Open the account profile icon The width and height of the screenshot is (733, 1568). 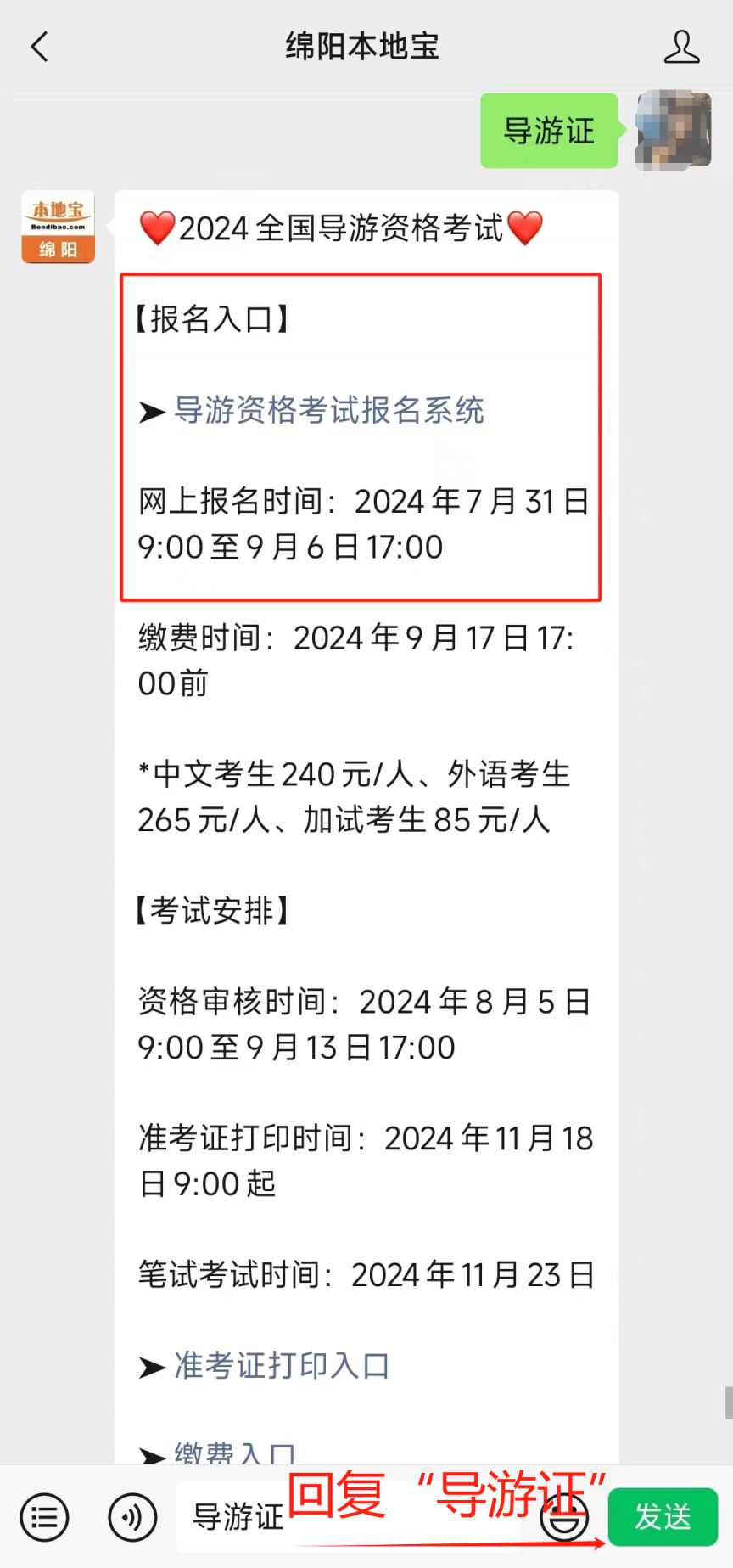(x=681, y=47)
